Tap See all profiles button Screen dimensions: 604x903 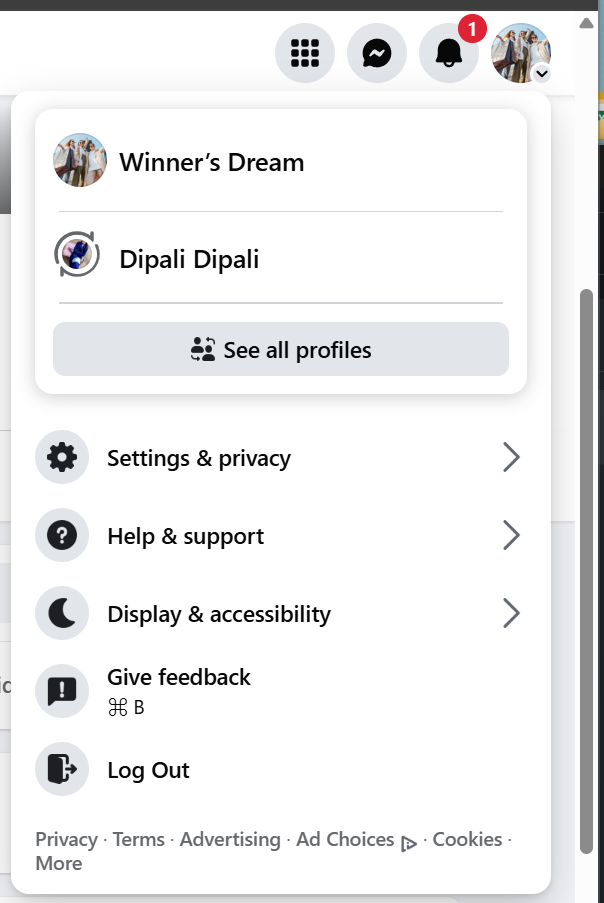point(281,350)
